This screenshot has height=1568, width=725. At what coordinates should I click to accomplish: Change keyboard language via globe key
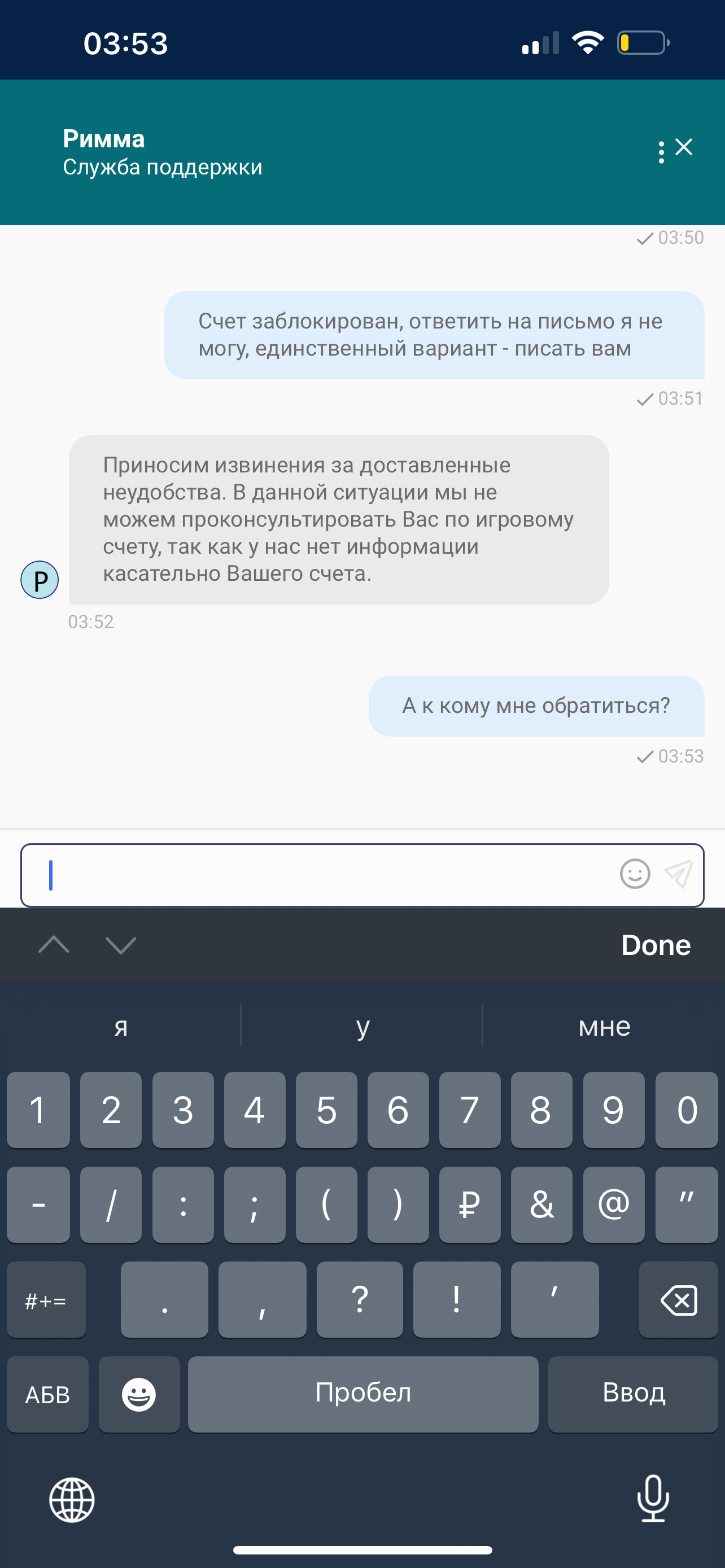point(72,1500)
